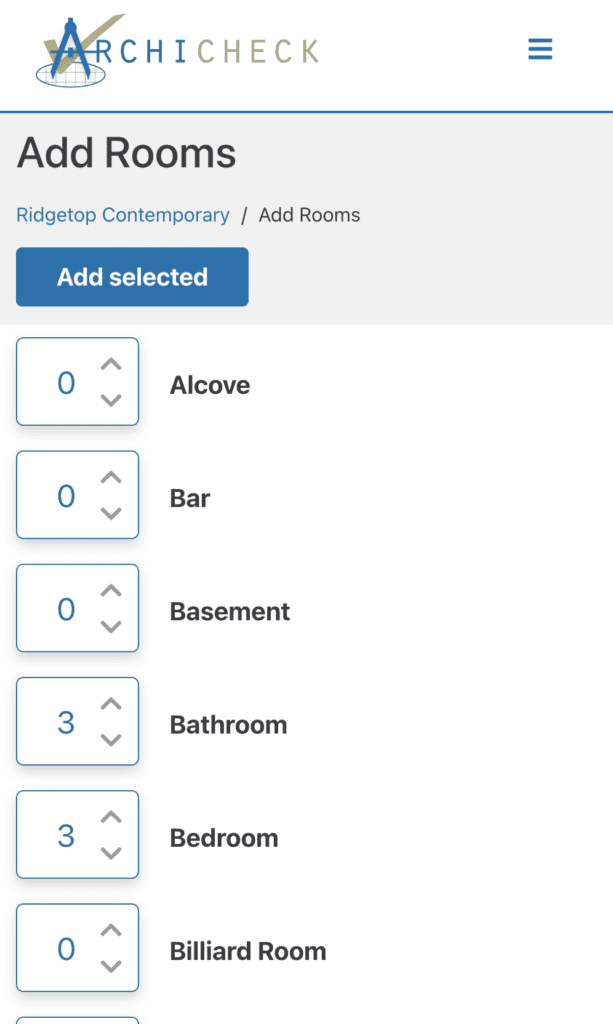Decrease the Basement room count
Image resolution: width=613 pixels, height=1024 pixels.
[111, 626]
